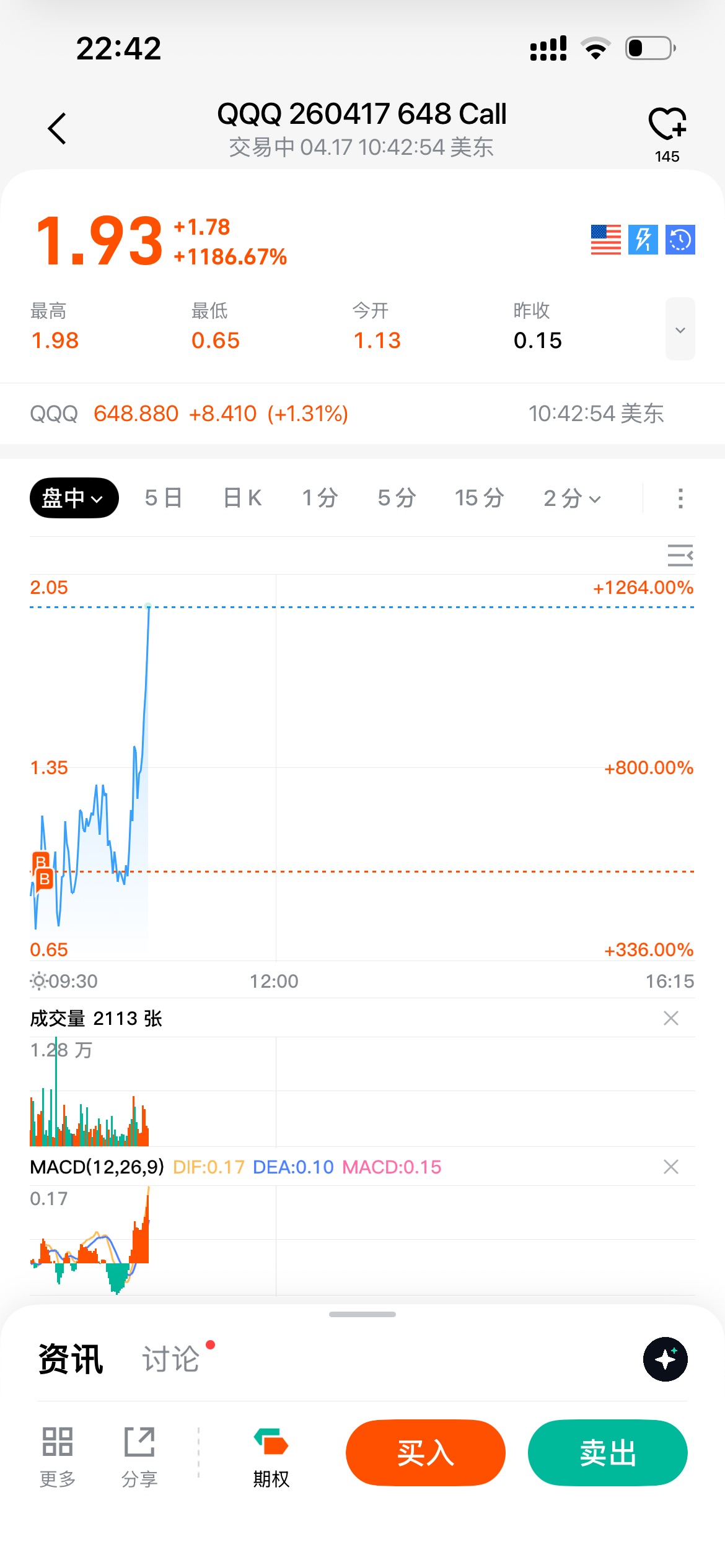Open the 更多 menu
The width and height of the screenshot is (725, 1568).
coord(58,1455)
